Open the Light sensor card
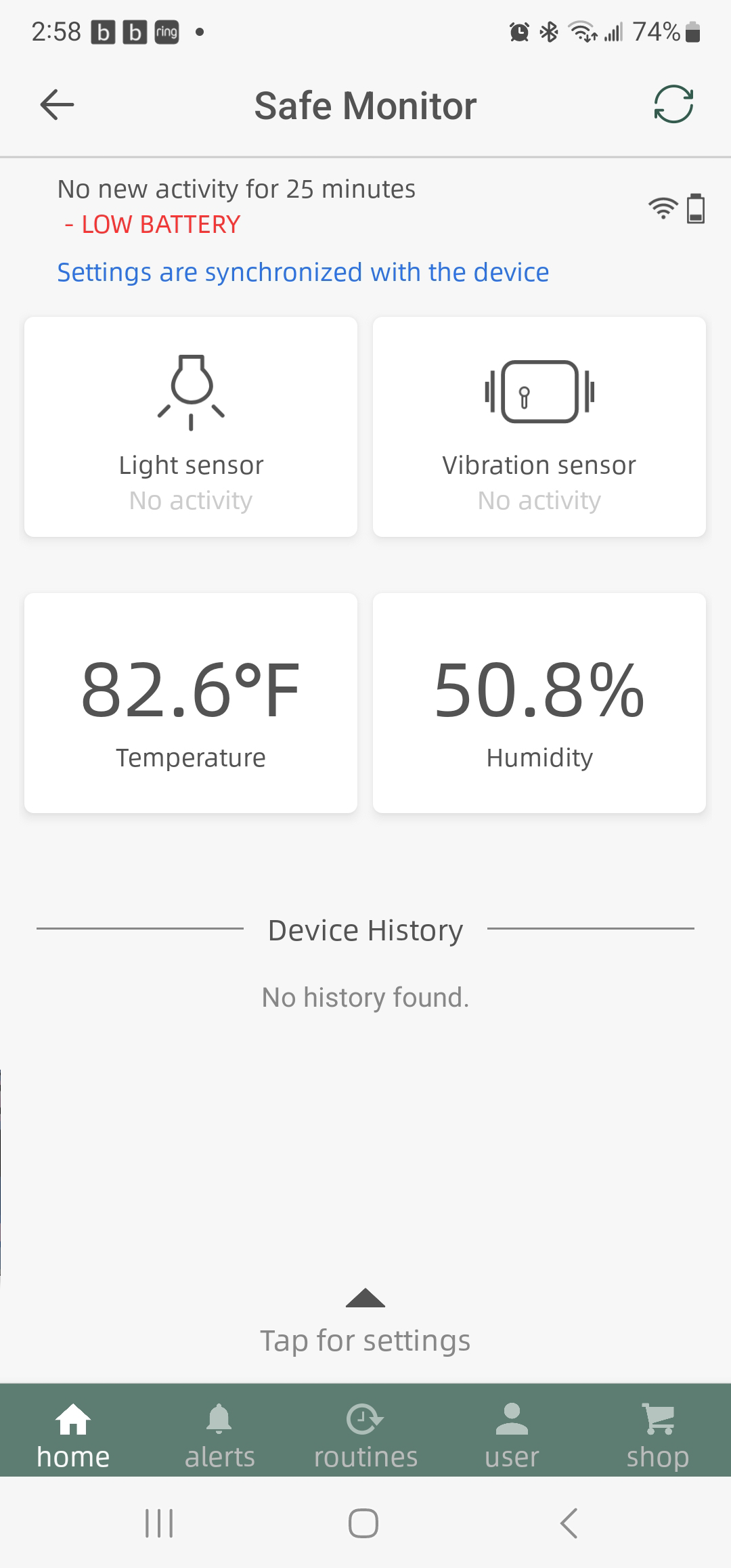Image resolution: width=731 pixels, height=1568 pixels. [x=191, y=427]
